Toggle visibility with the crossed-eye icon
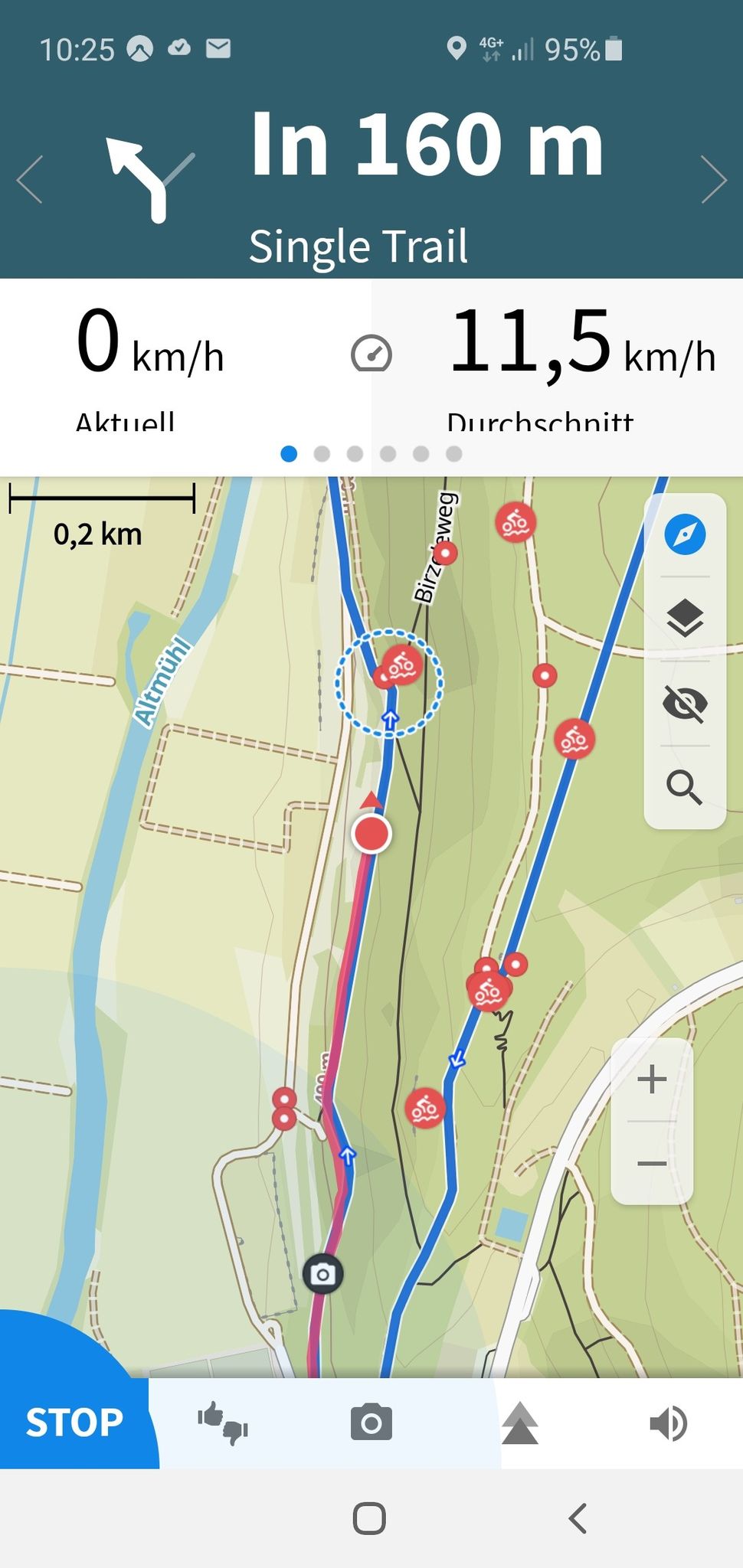743x1568 pixels. pos(685,704)
